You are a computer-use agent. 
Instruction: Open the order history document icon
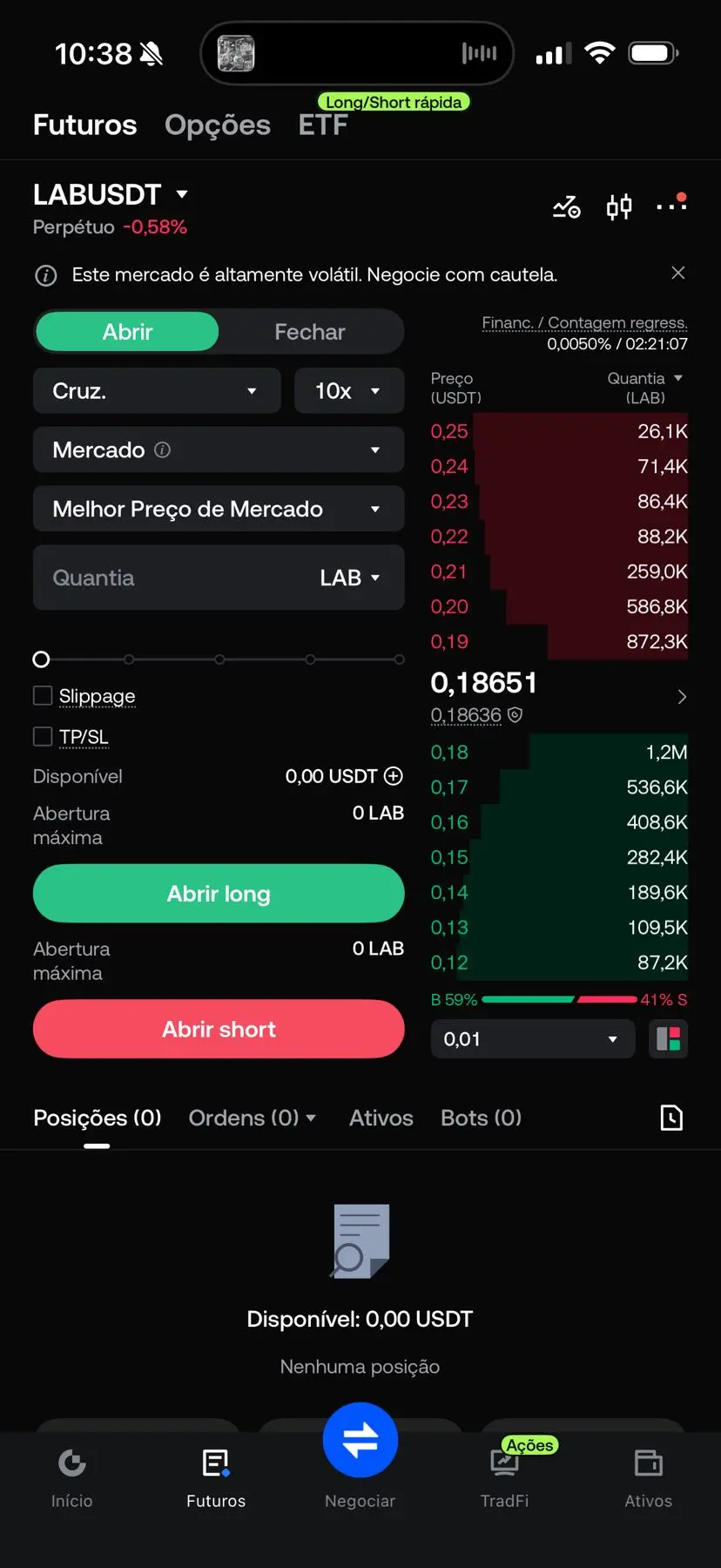point(671,1118)
